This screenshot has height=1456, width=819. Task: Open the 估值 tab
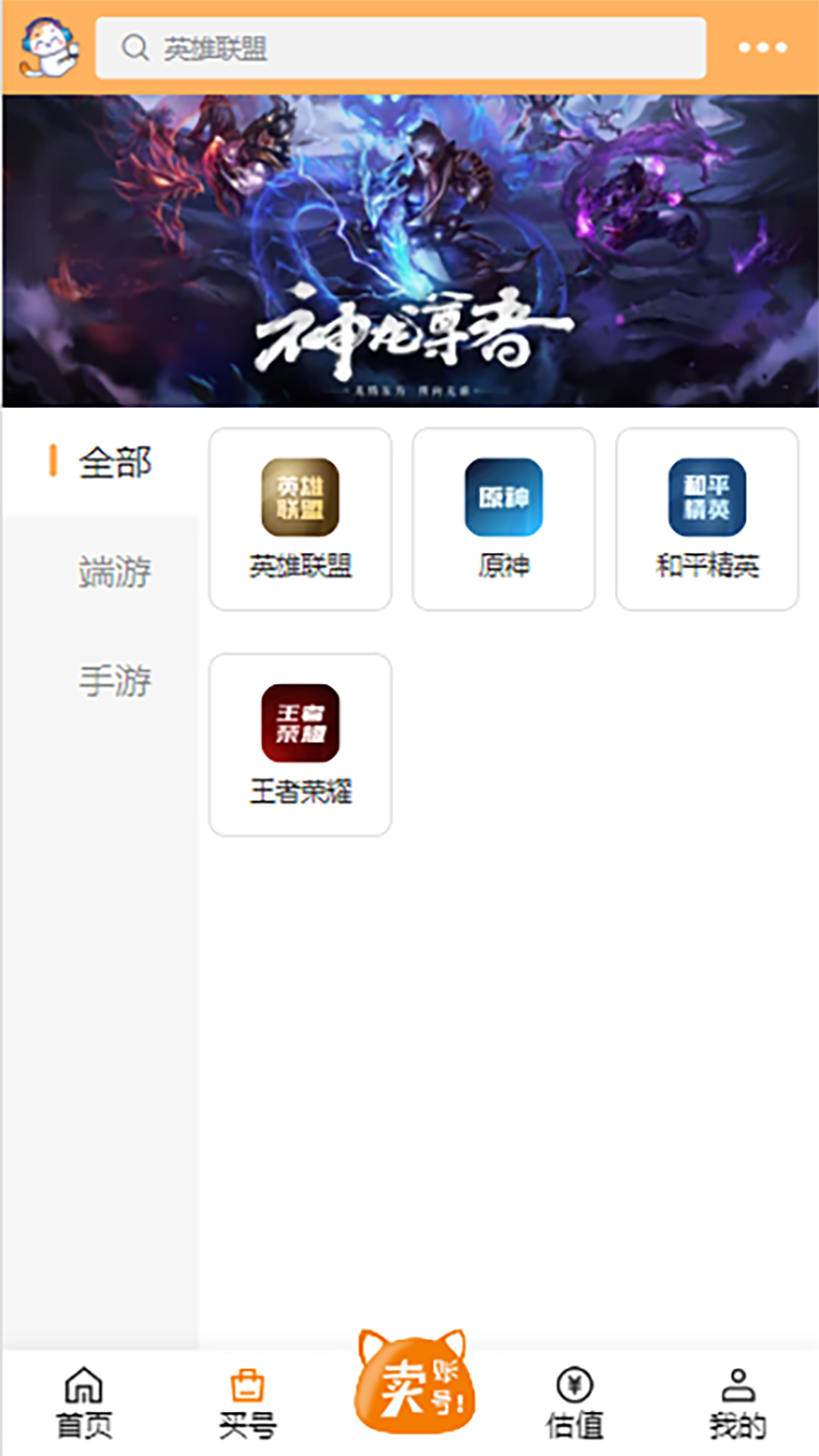(x=574, y=1403)
